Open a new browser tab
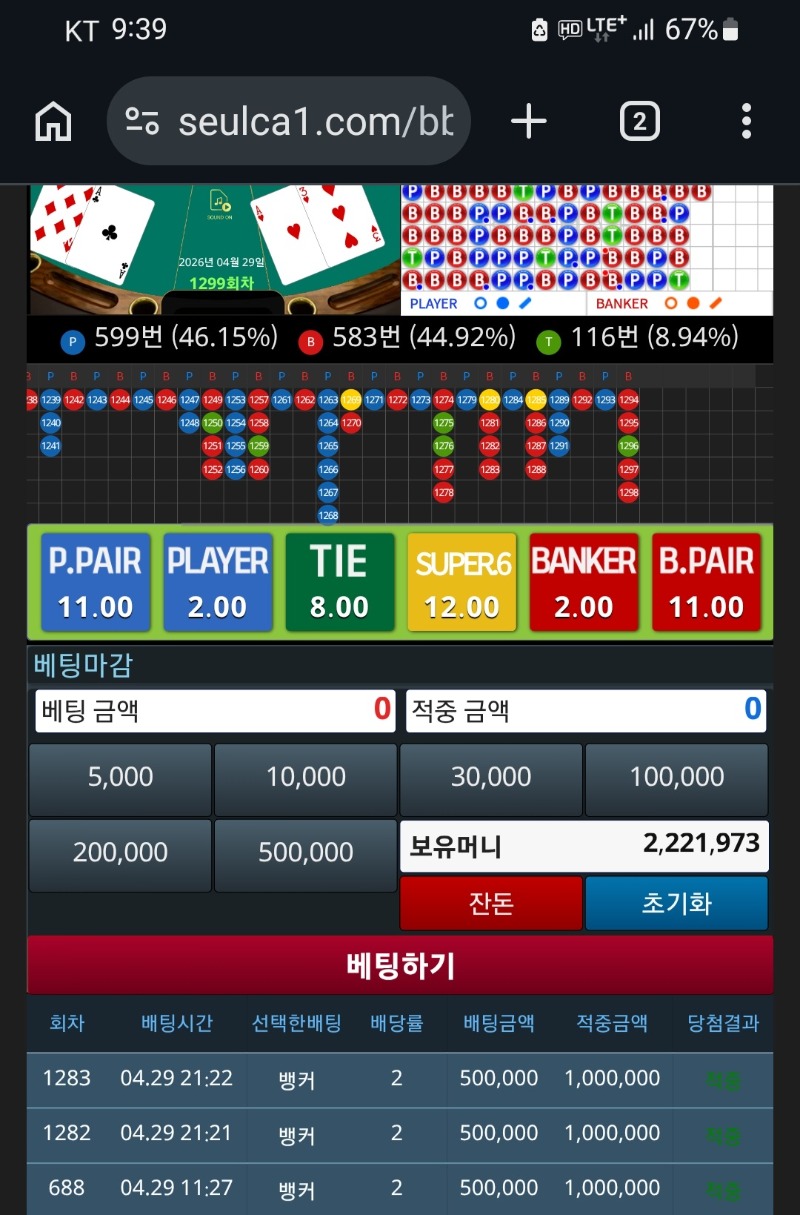800x1215 pixels. coord(529,122)
